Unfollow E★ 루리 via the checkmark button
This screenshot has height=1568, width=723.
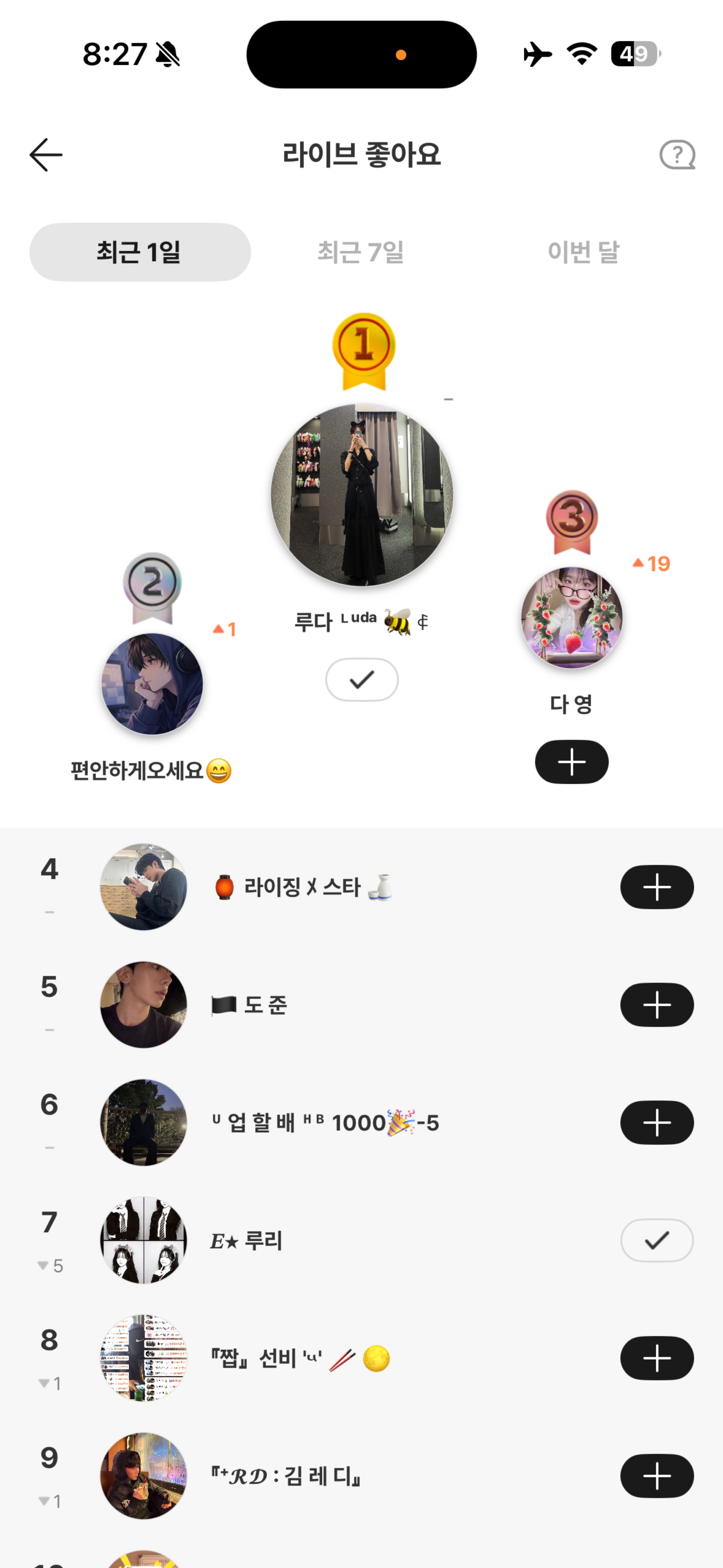[x=657, y=1241]
